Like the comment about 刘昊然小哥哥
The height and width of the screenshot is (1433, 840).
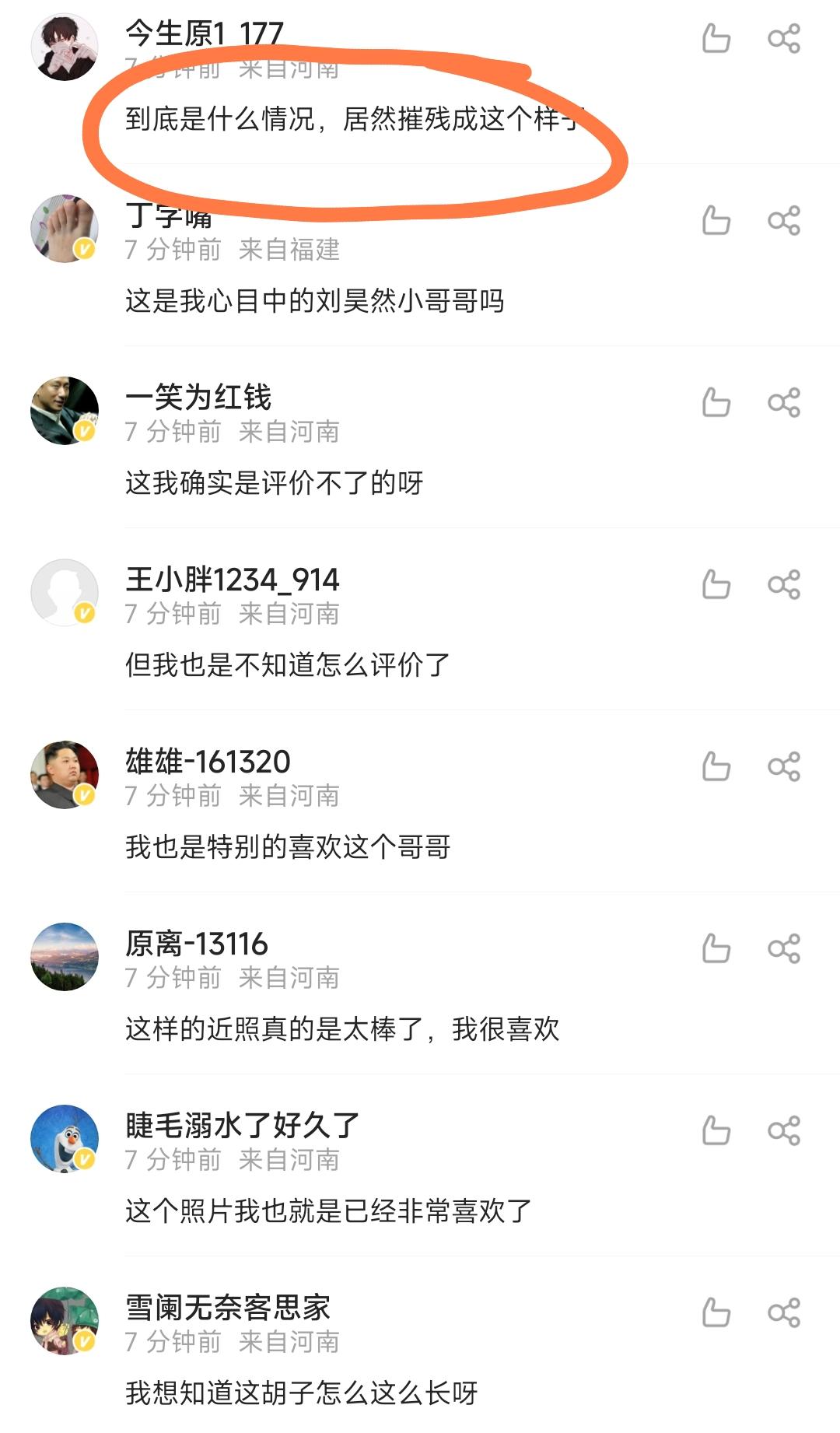click(716, 220)
